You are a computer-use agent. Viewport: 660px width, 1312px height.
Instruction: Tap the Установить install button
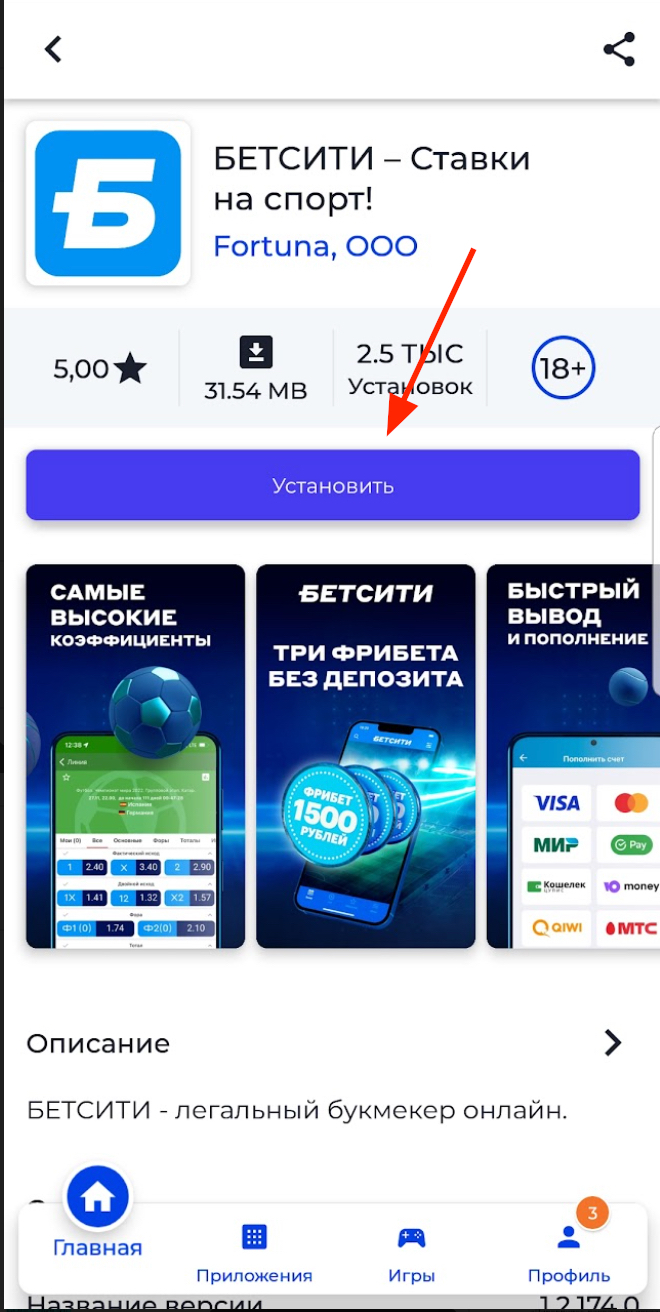point(332,486)
